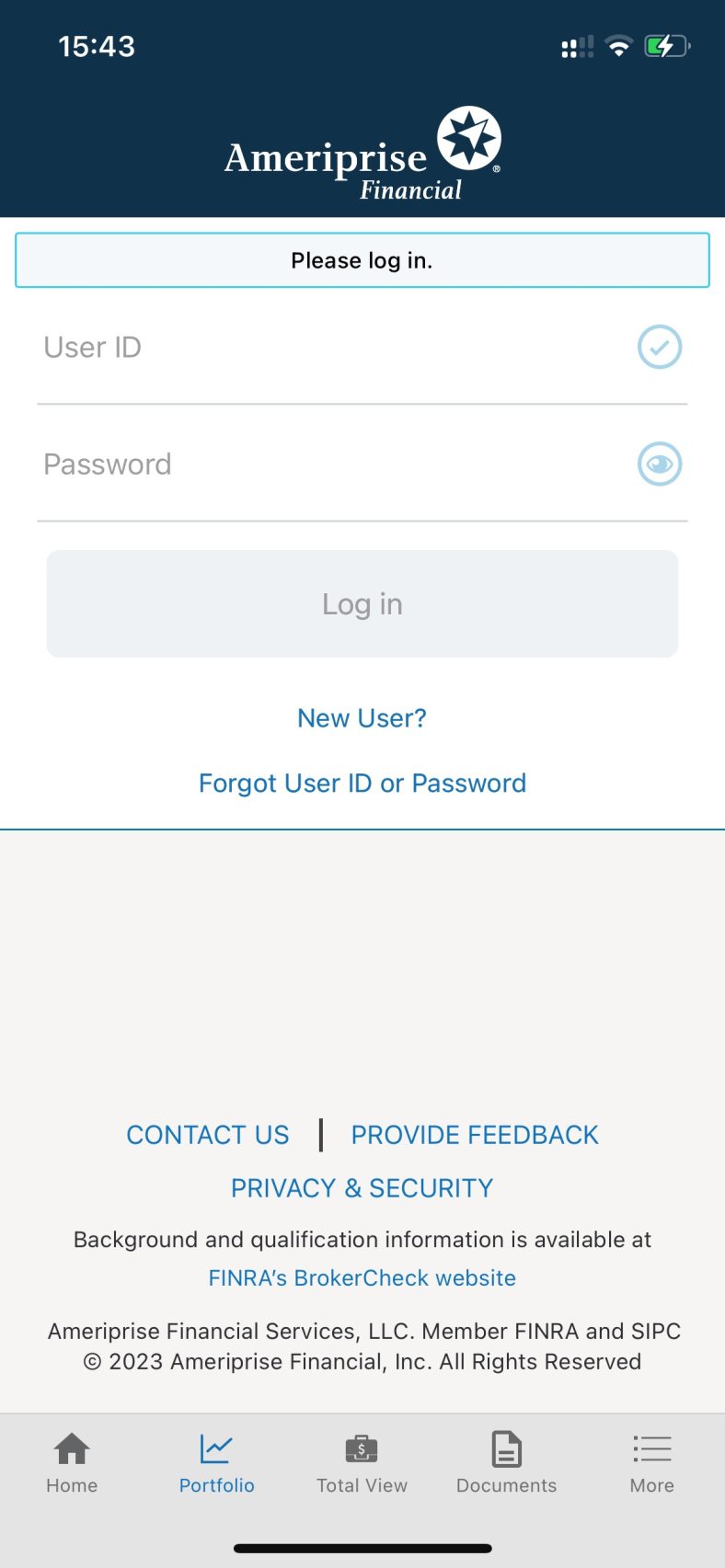Focus the User ID input field
The image size is (725, 1568).
pos(276,347)
